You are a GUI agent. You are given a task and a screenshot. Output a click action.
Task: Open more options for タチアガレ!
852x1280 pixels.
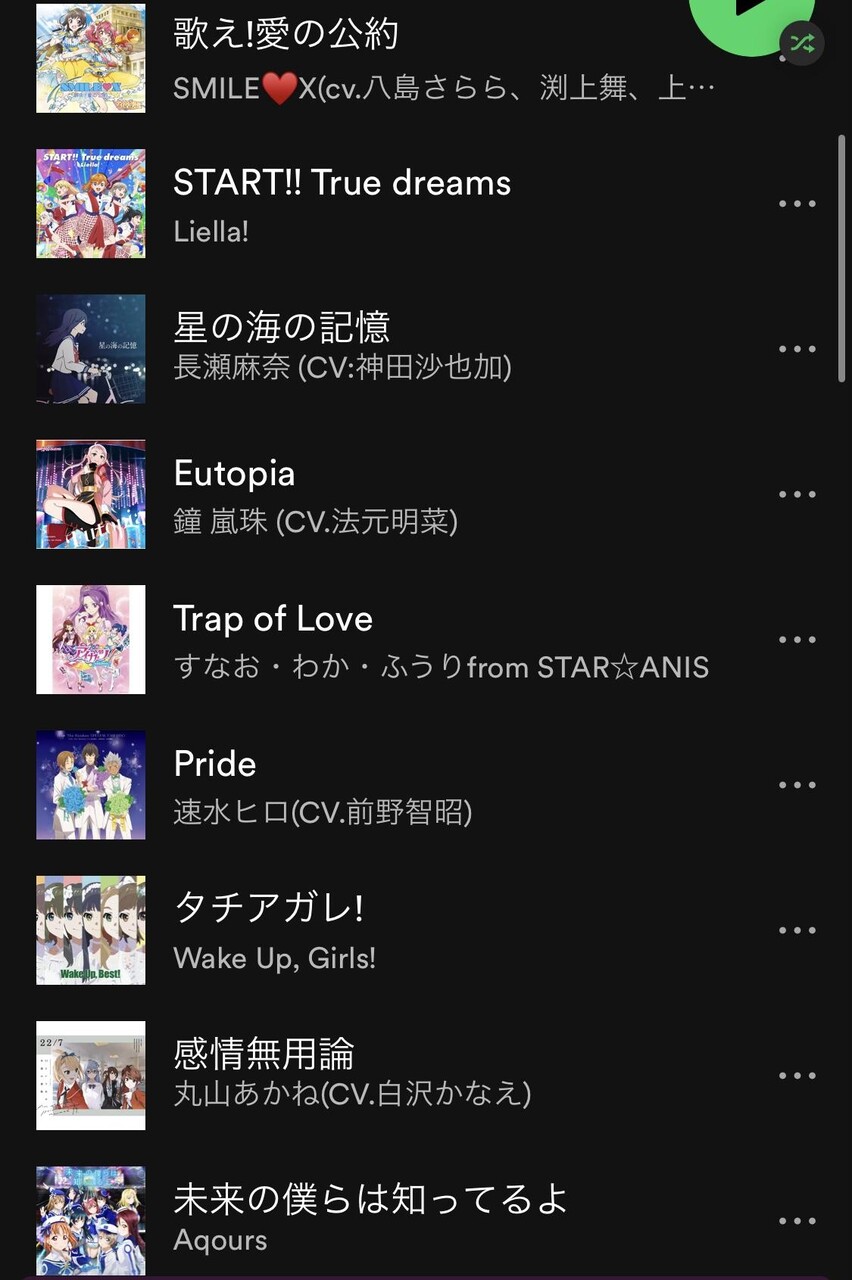[x=797, y=930]
